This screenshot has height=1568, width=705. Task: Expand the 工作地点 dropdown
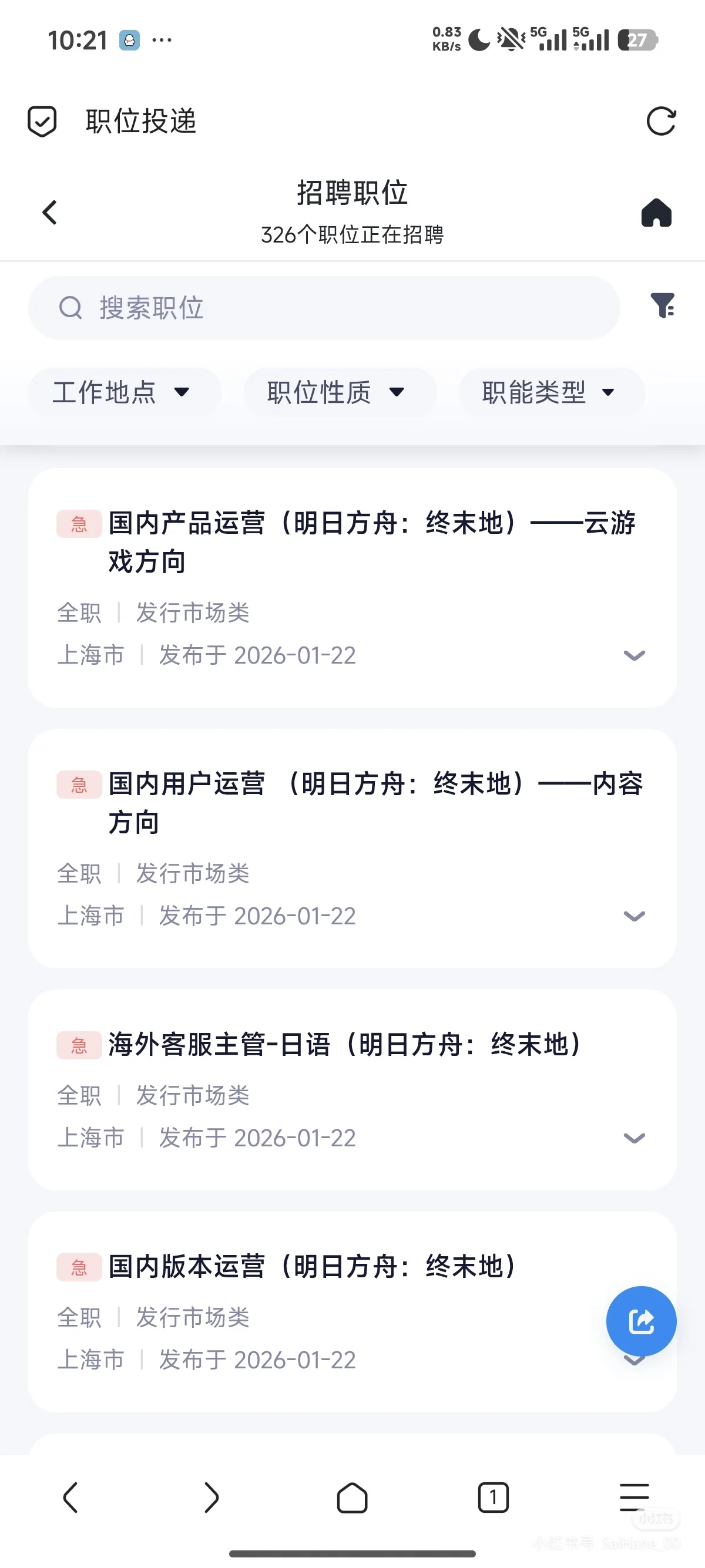click(123, 392)
